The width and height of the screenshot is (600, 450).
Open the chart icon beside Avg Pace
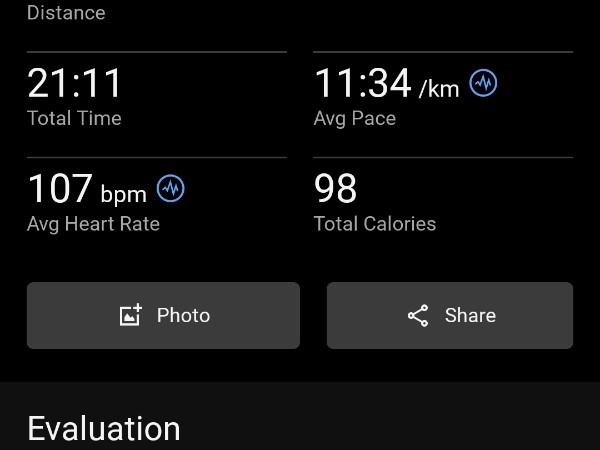click(484, 83)
